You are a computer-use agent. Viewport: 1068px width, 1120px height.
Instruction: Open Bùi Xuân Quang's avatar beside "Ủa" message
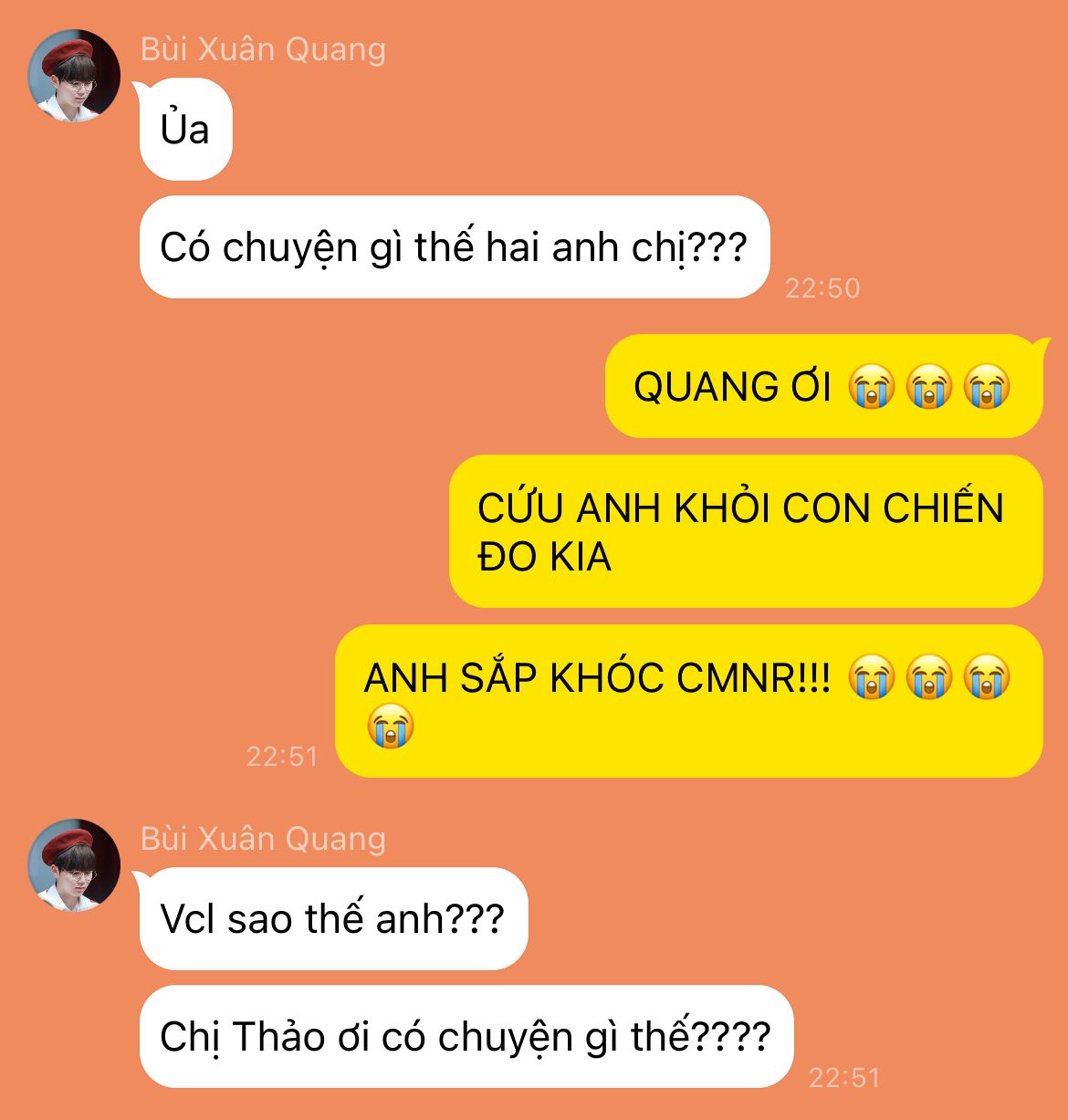74,76
